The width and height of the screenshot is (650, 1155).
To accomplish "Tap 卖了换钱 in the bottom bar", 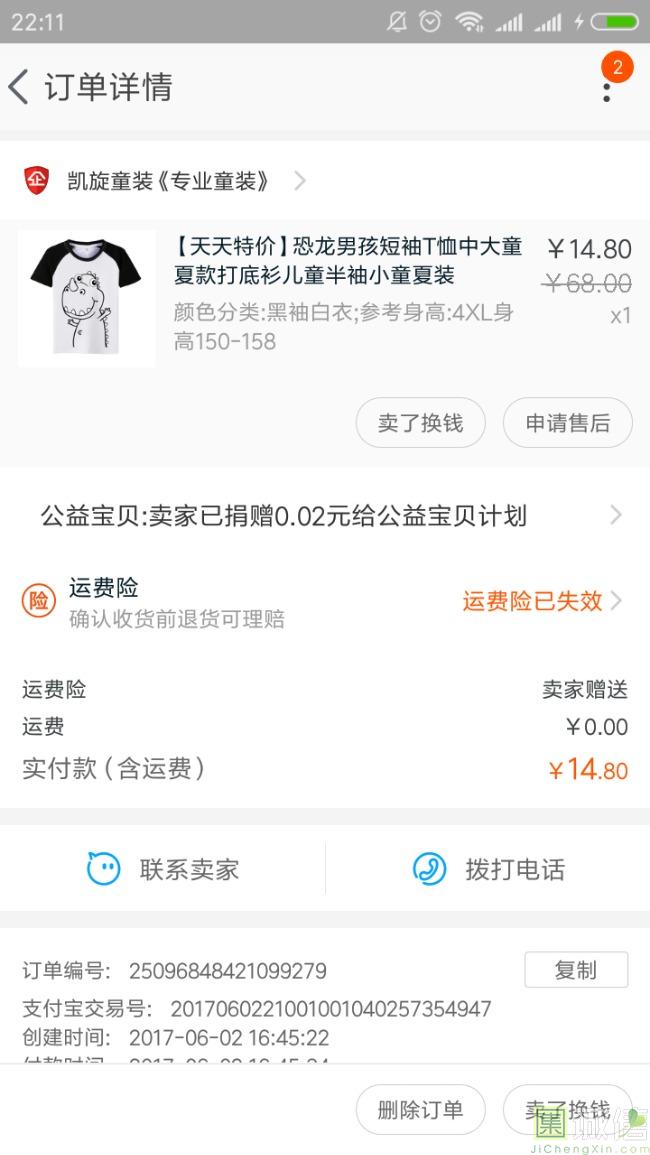I will 567,1110.
